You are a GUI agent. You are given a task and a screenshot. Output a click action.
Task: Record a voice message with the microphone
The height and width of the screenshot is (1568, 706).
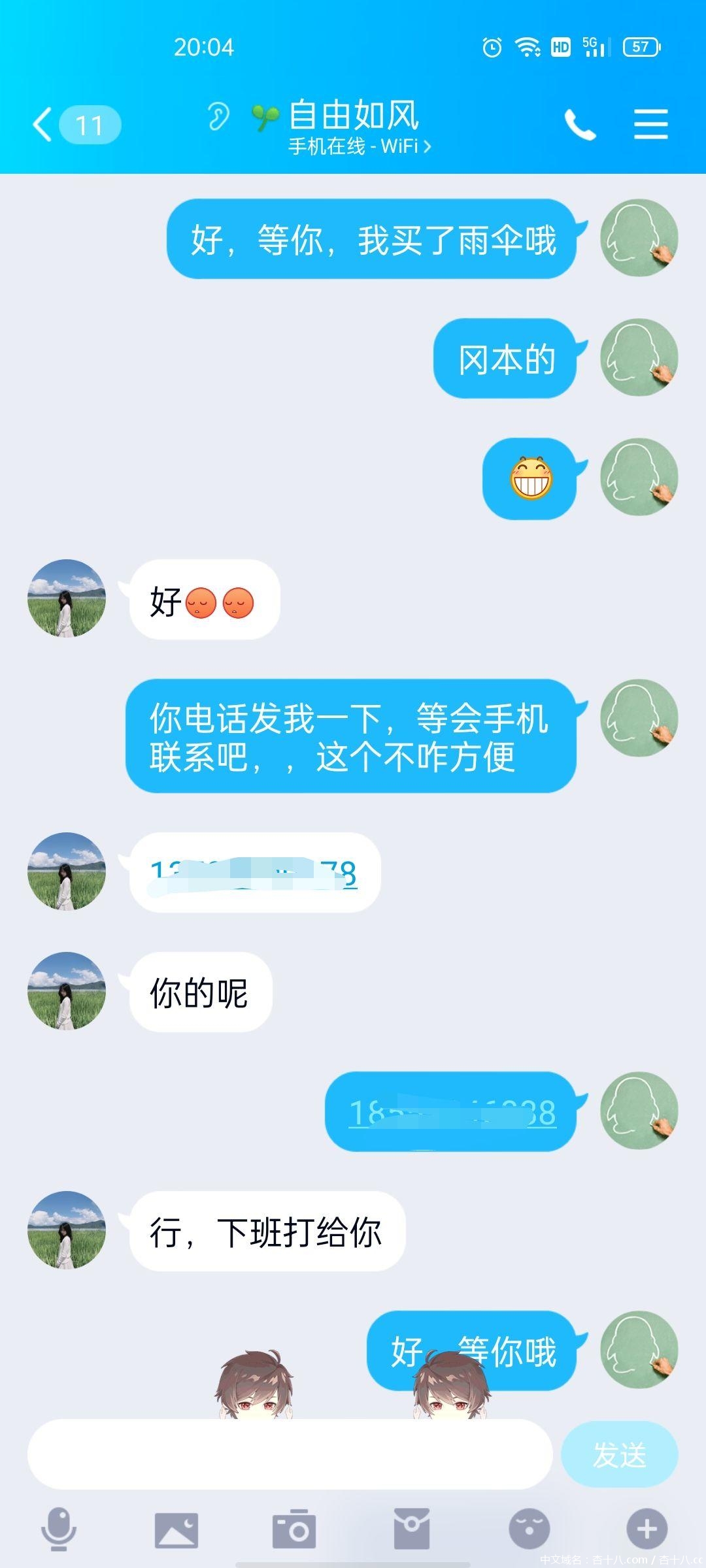(59, 1529)
